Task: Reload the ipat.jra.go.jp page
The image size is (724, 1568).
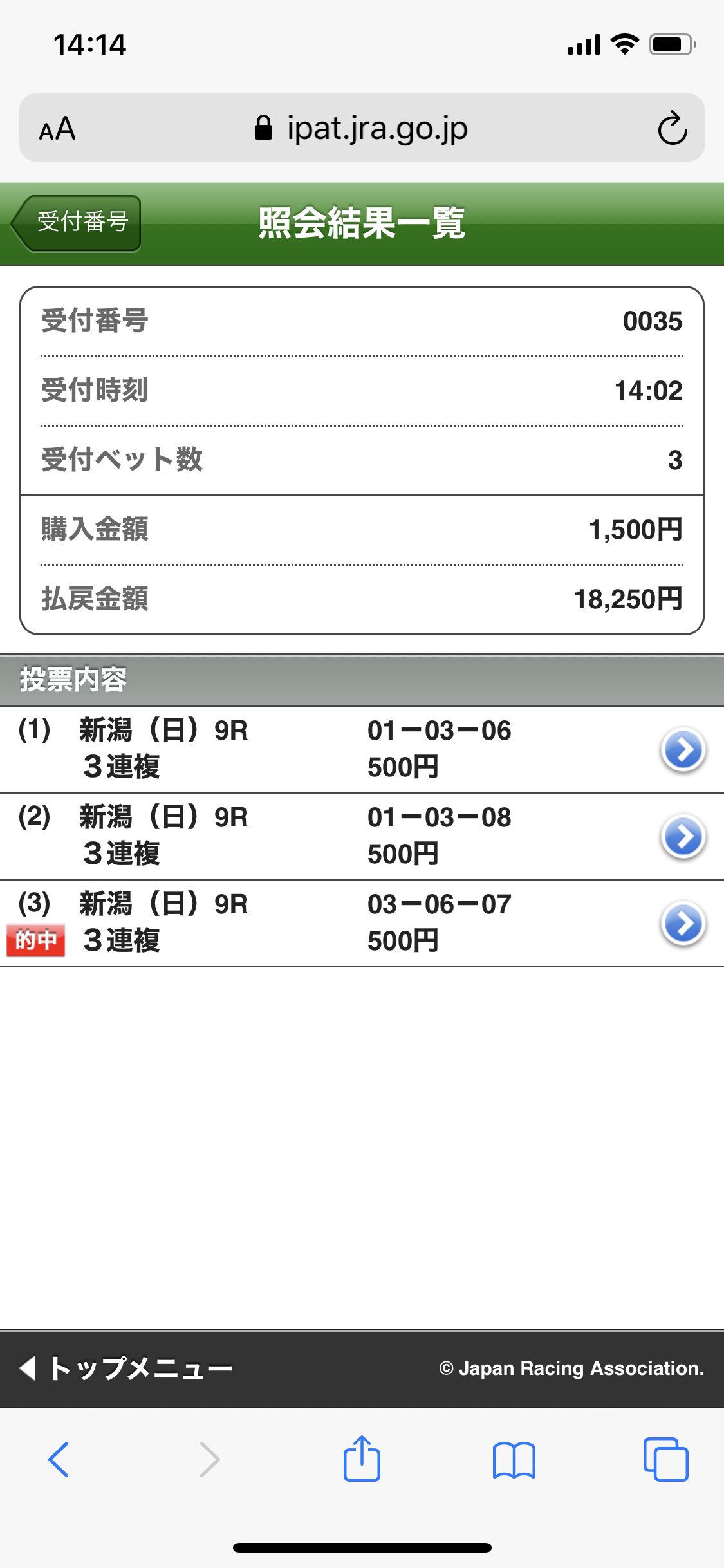Action: click(672, 128)
